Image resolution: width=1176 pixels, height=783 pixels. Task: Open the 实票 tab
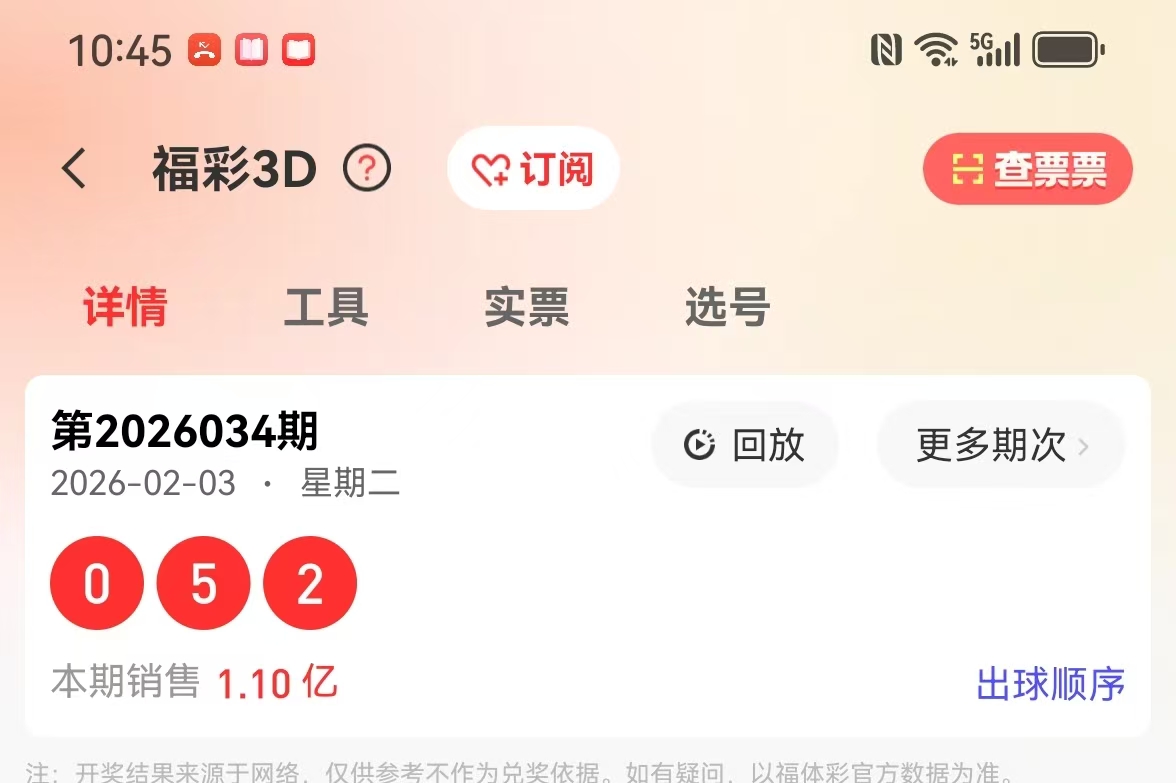pyautogui.click(x=527, y=307)
